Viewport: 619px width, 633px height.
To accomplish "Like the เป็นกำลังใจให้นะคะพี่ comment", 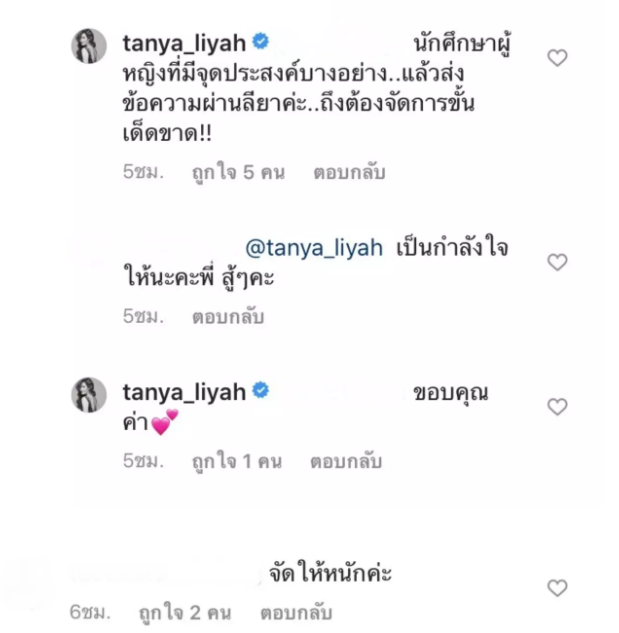I will tap(557, 263).
